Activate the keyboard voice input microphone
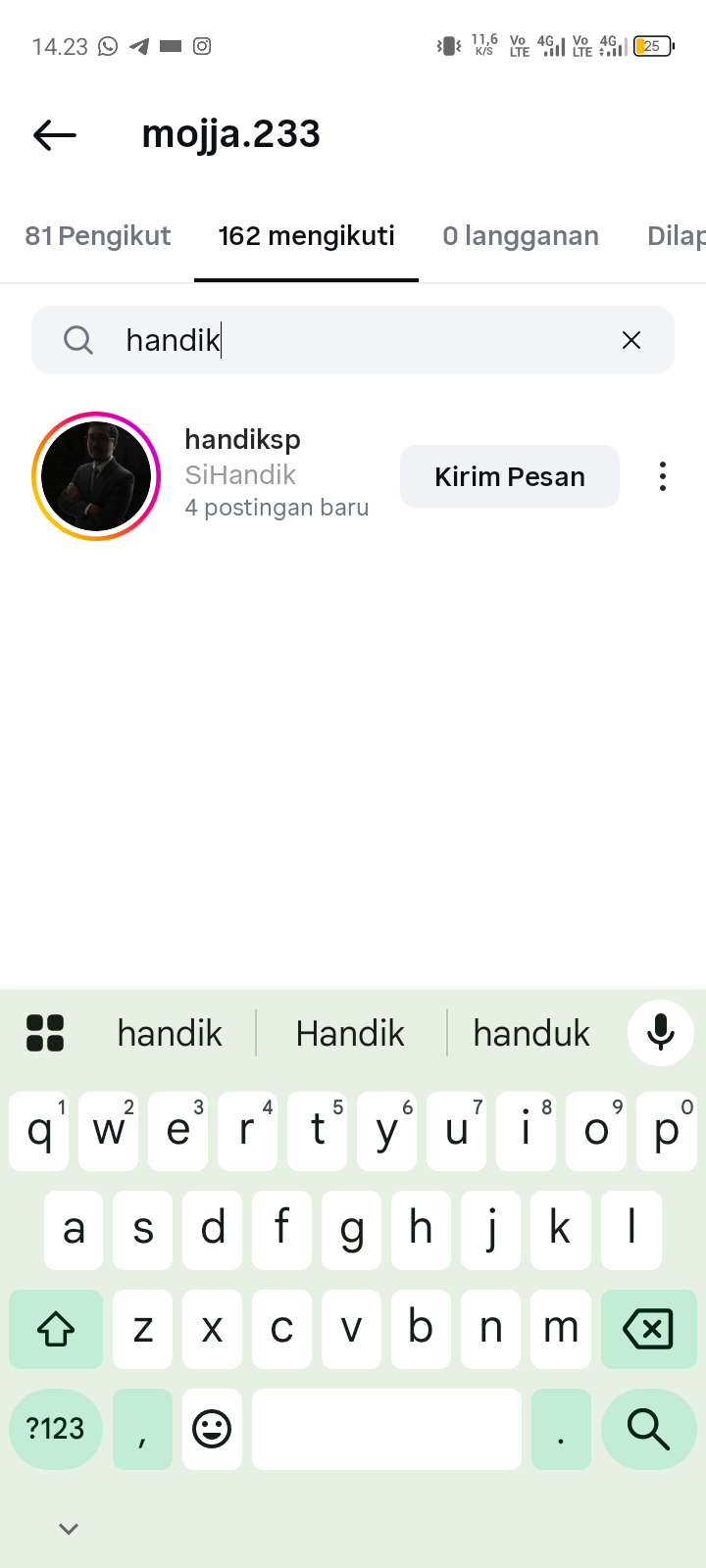Screen dimensions: 706x1568 coord(661,1032)
